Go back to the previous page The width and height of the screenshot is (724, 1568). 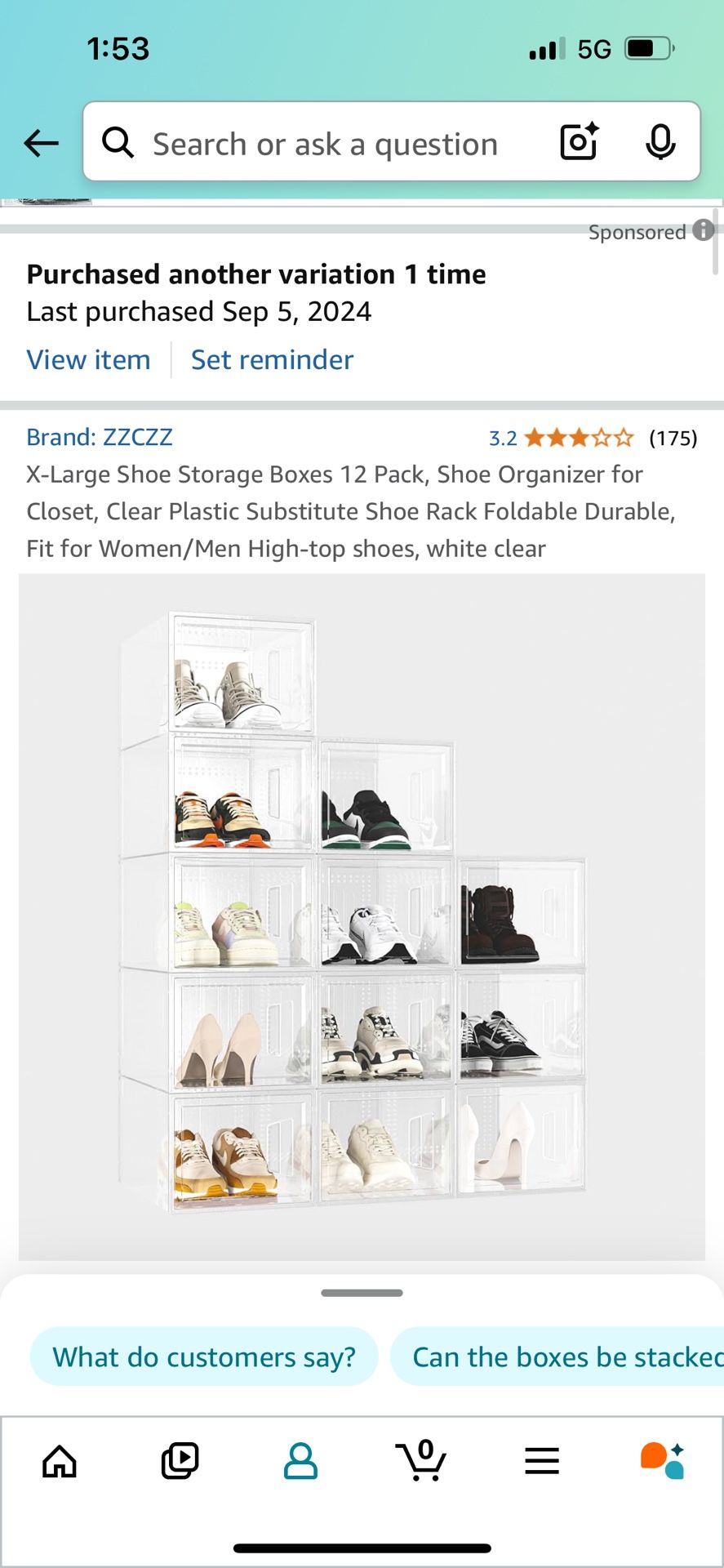40,142
